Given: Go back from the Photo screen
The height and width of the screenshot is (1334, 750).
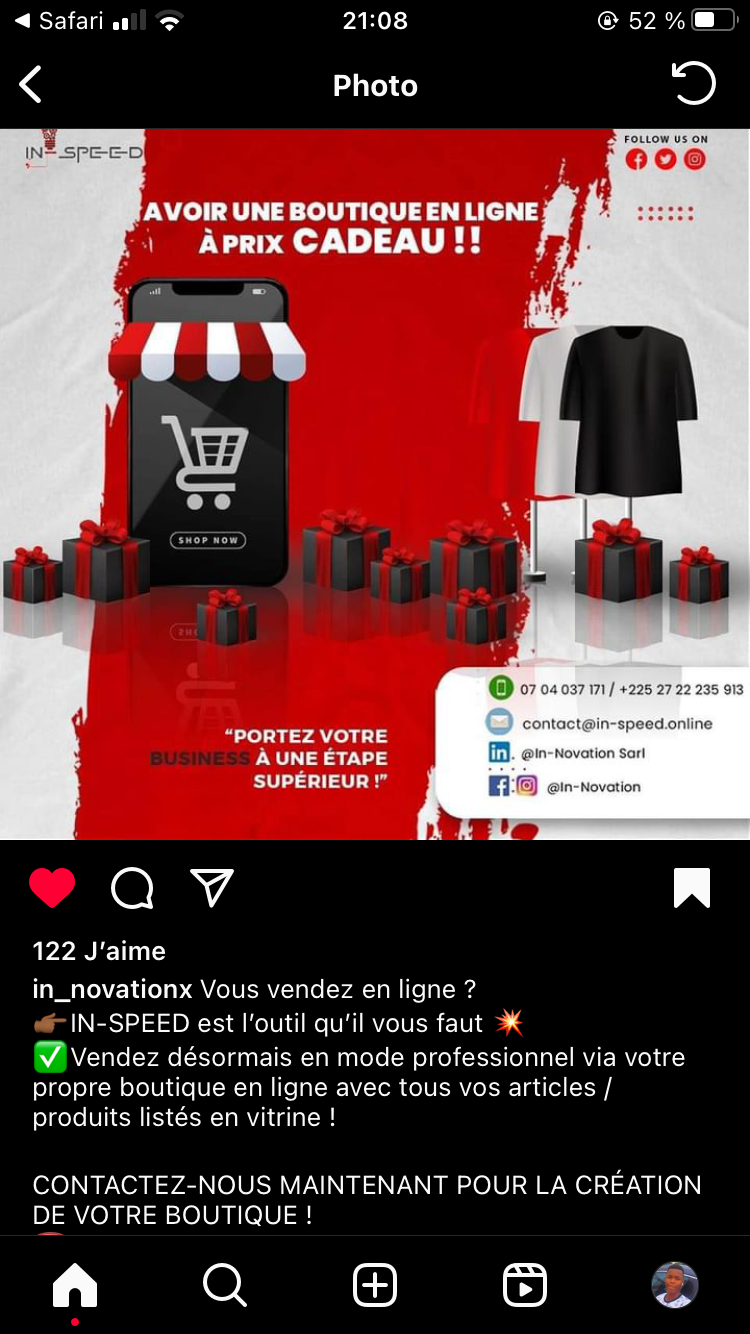Looking at the screenshot, I should tap(31, 85).
